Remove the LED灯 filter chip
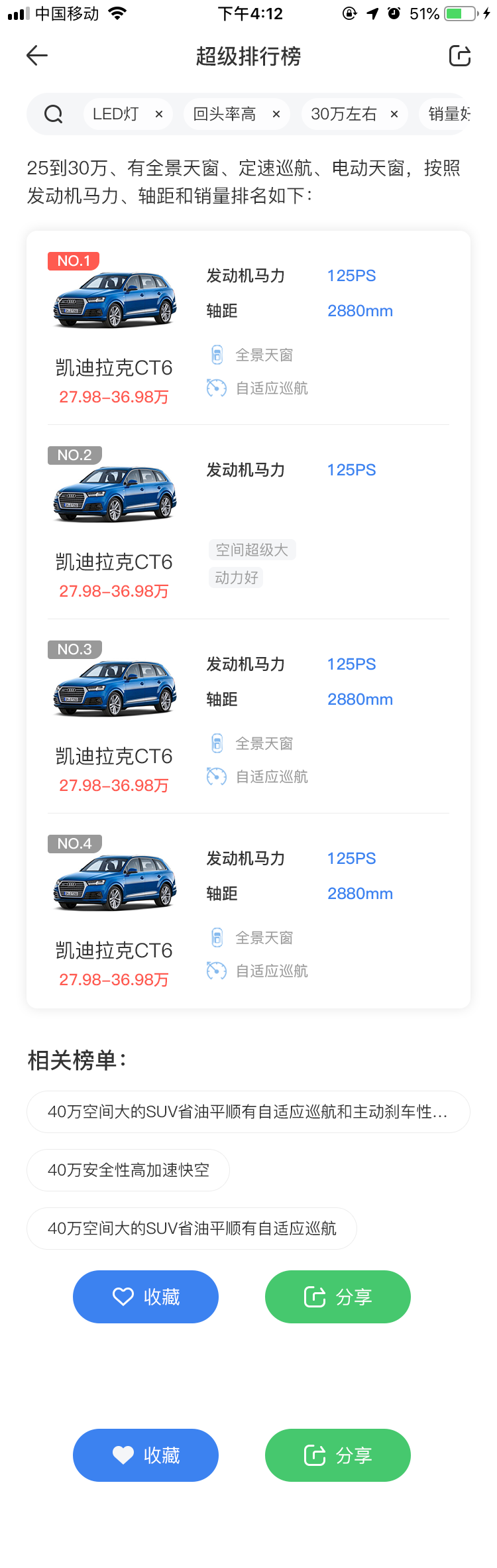This screenshot has height=1568, width=497. coord(159,115)
